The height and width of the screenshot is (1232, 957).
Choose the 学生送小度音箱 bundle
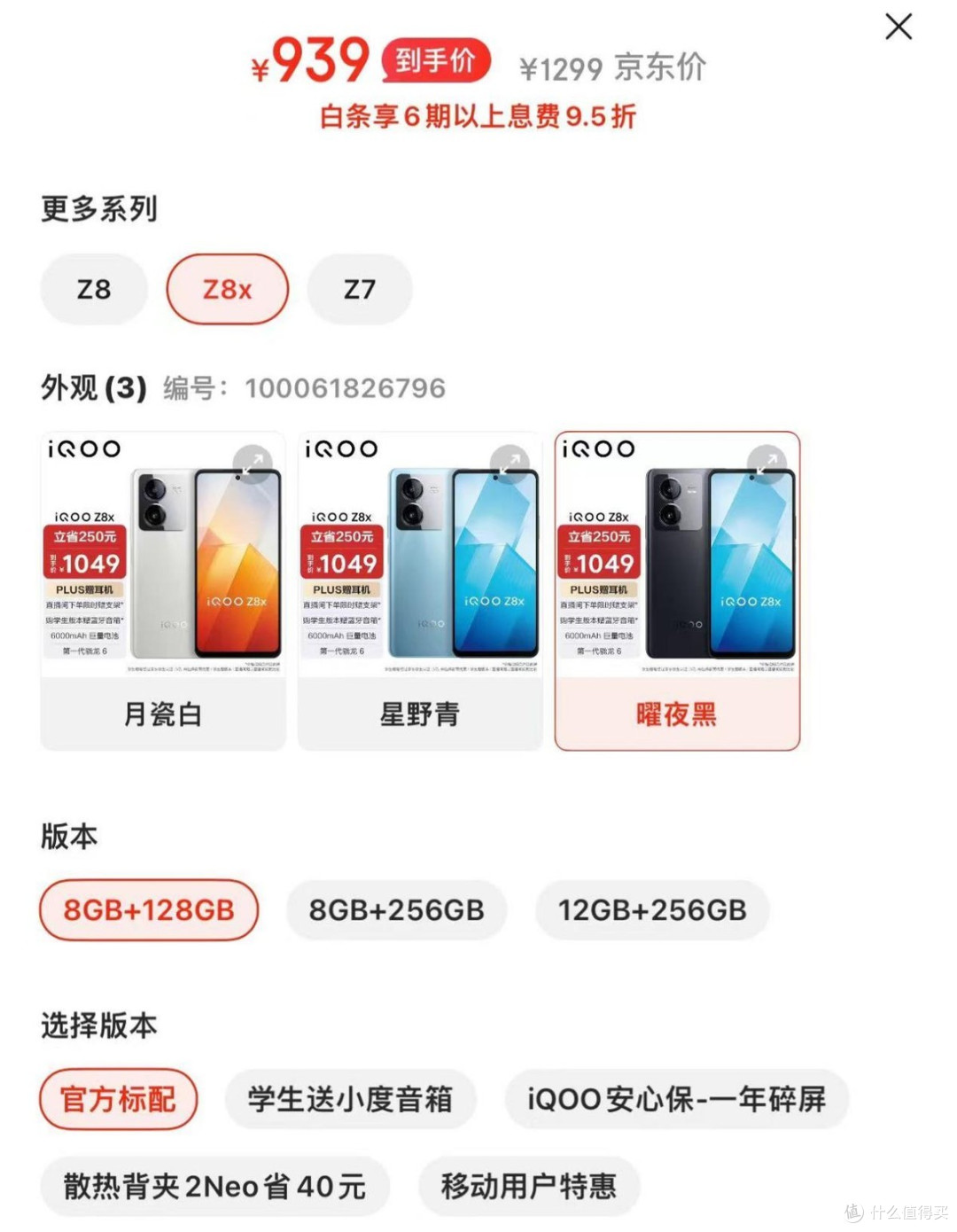point(351,1098)
